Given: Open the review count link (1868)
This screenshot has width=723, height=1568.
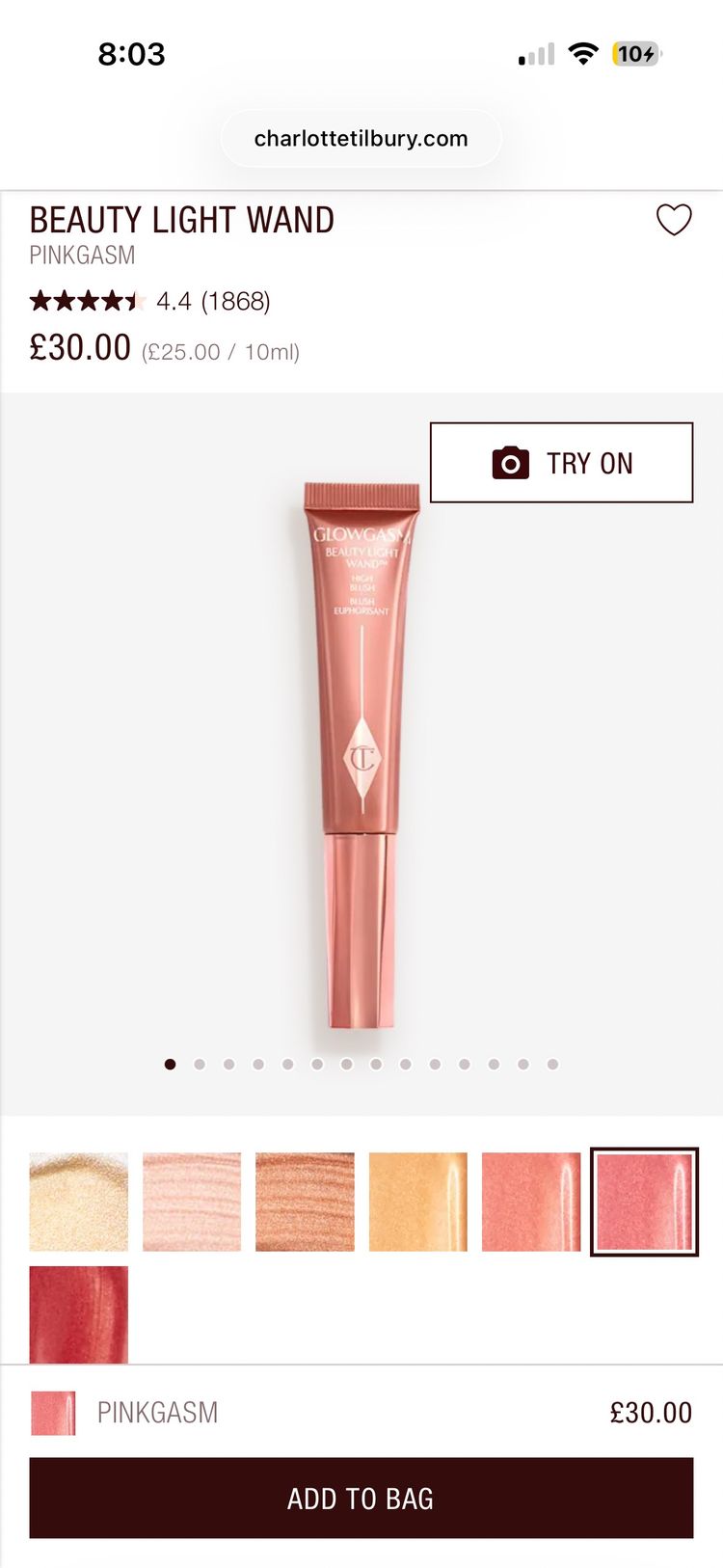Looking at the screenshot, I should point(236,300).
